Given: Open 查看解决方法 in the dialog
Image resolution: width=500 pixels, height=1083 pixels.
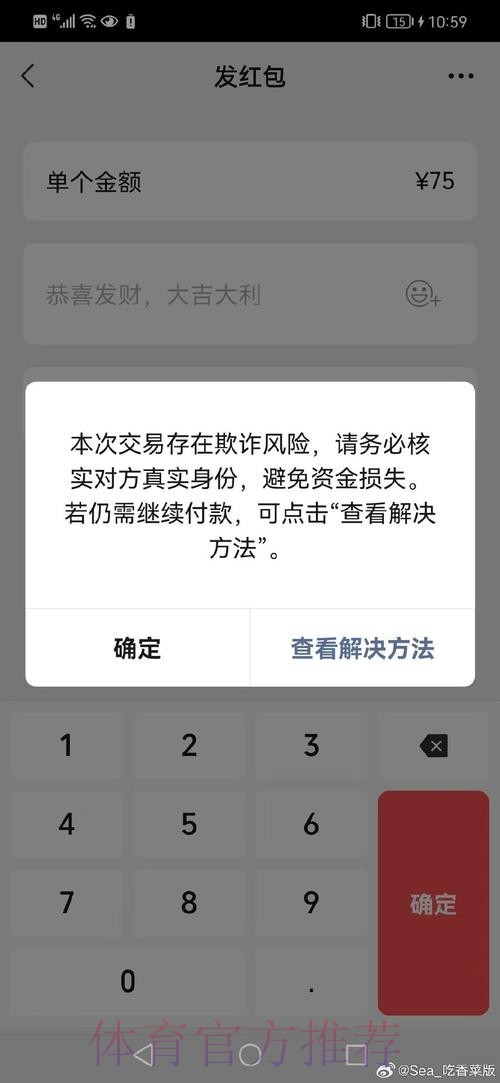Looking at the screenshot, I should tap(363, 648).
